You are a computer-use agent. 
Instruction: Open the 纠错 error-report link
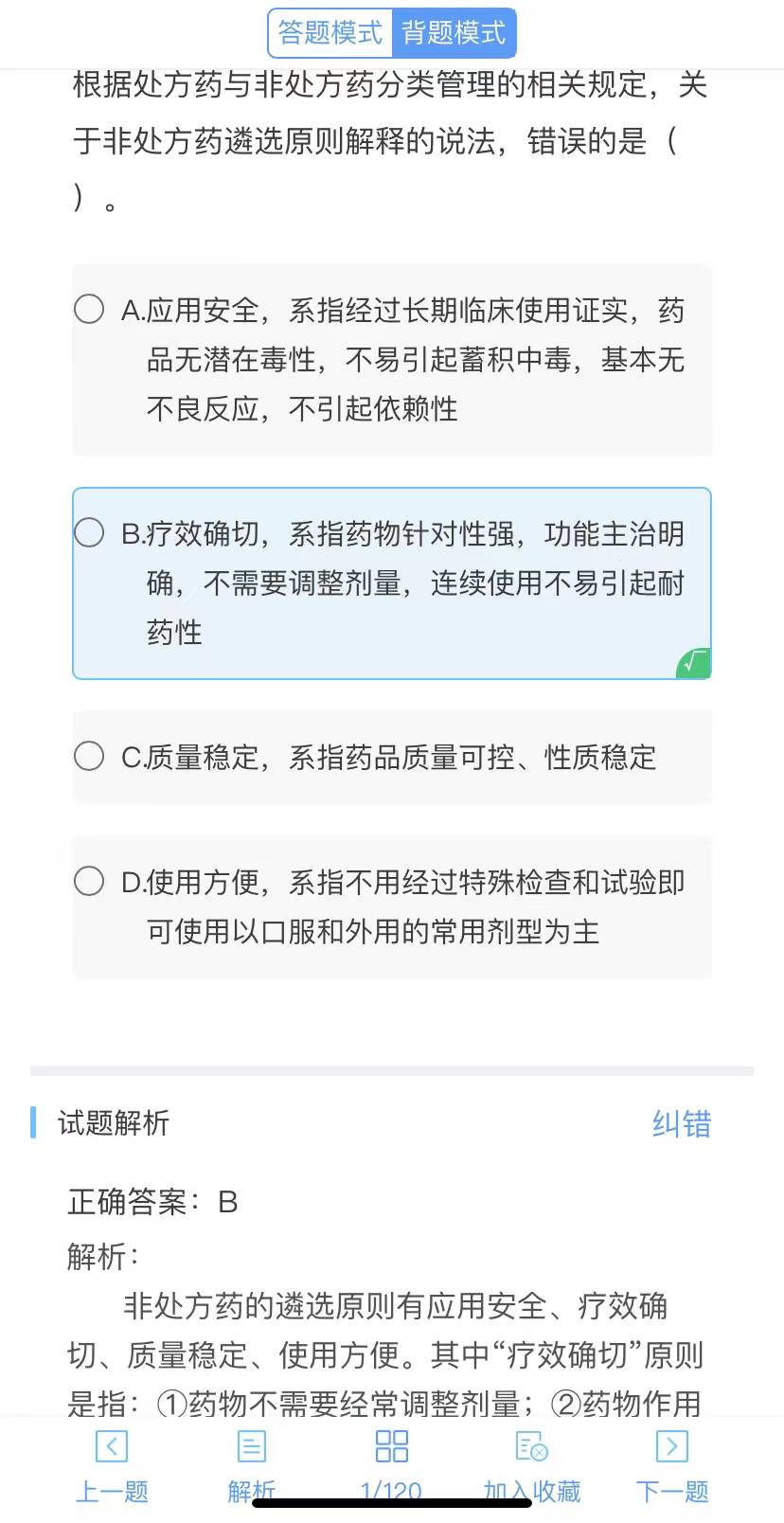680,1124
